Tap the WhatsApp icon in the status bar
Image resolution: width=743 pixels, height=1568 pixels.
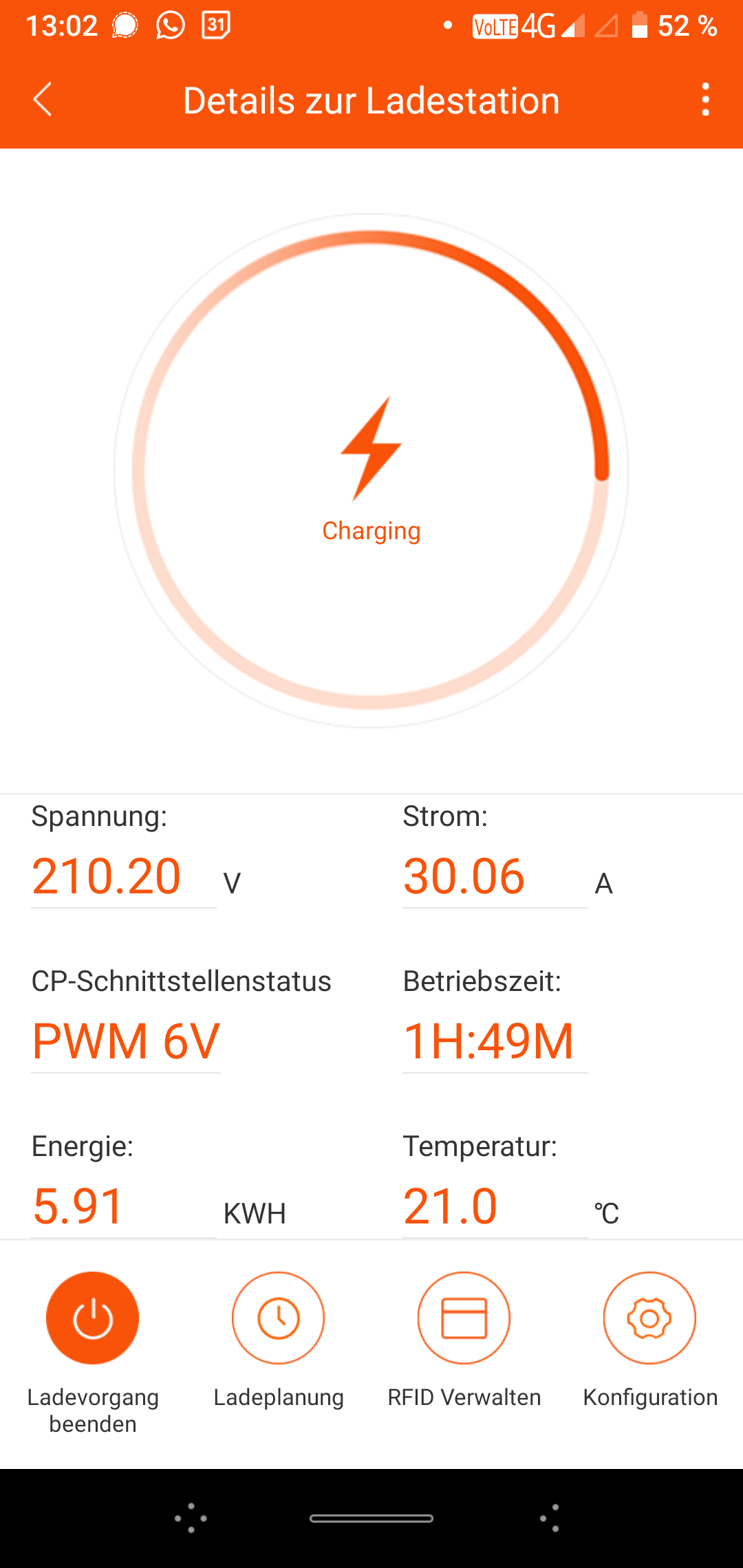point(169,24)
